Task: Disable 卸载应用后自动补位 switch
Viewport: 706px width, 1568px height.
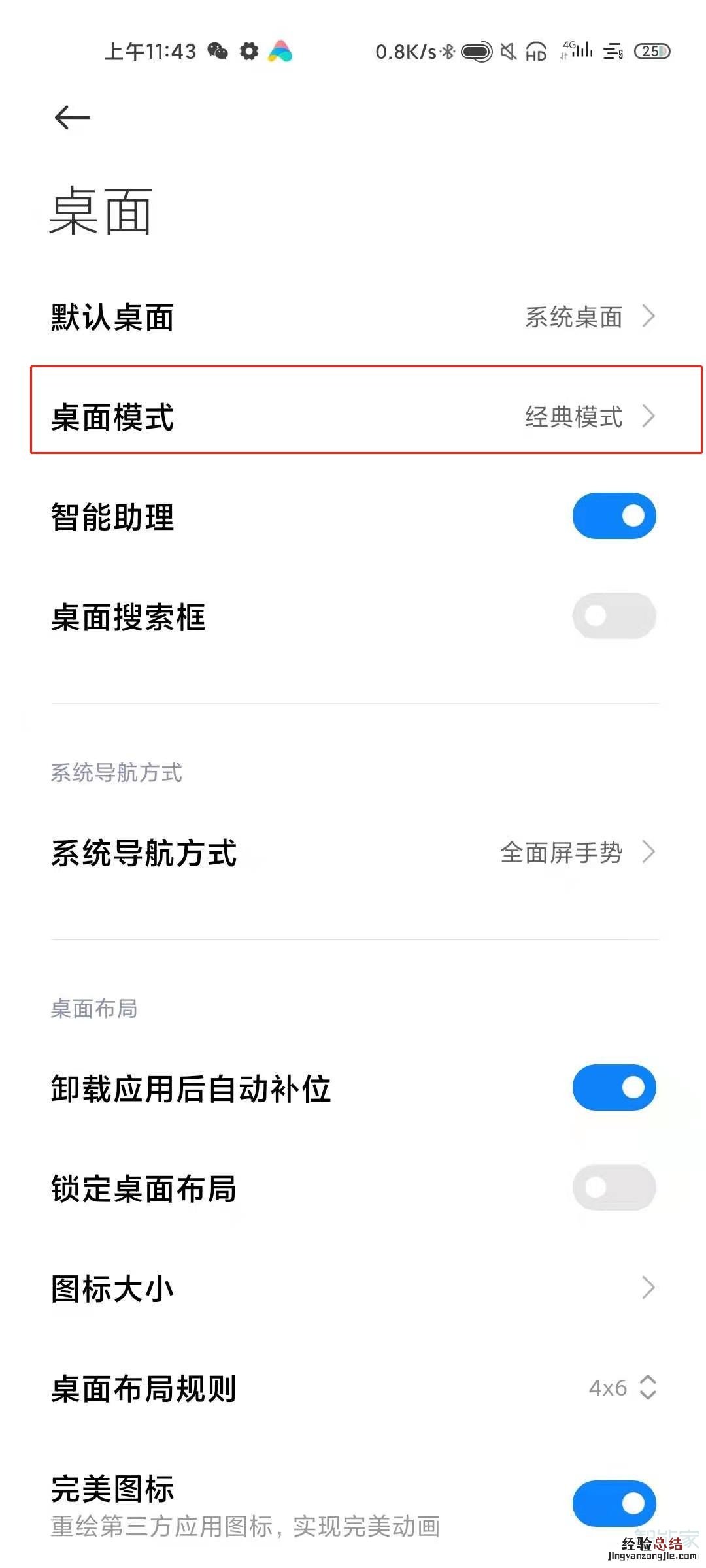Action: (x=614, y=1088)
